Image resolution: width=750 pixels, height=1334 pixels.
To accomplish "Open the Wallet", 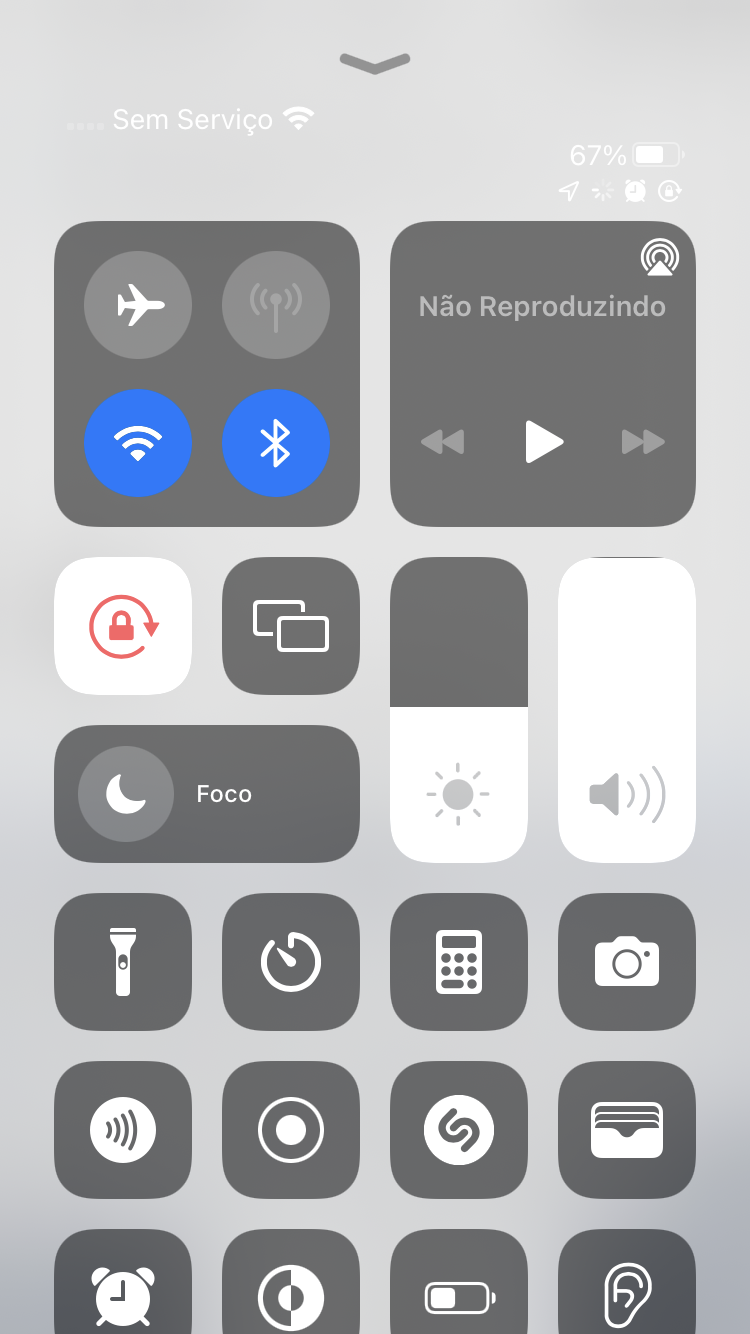I will (x=627, y=1130).
